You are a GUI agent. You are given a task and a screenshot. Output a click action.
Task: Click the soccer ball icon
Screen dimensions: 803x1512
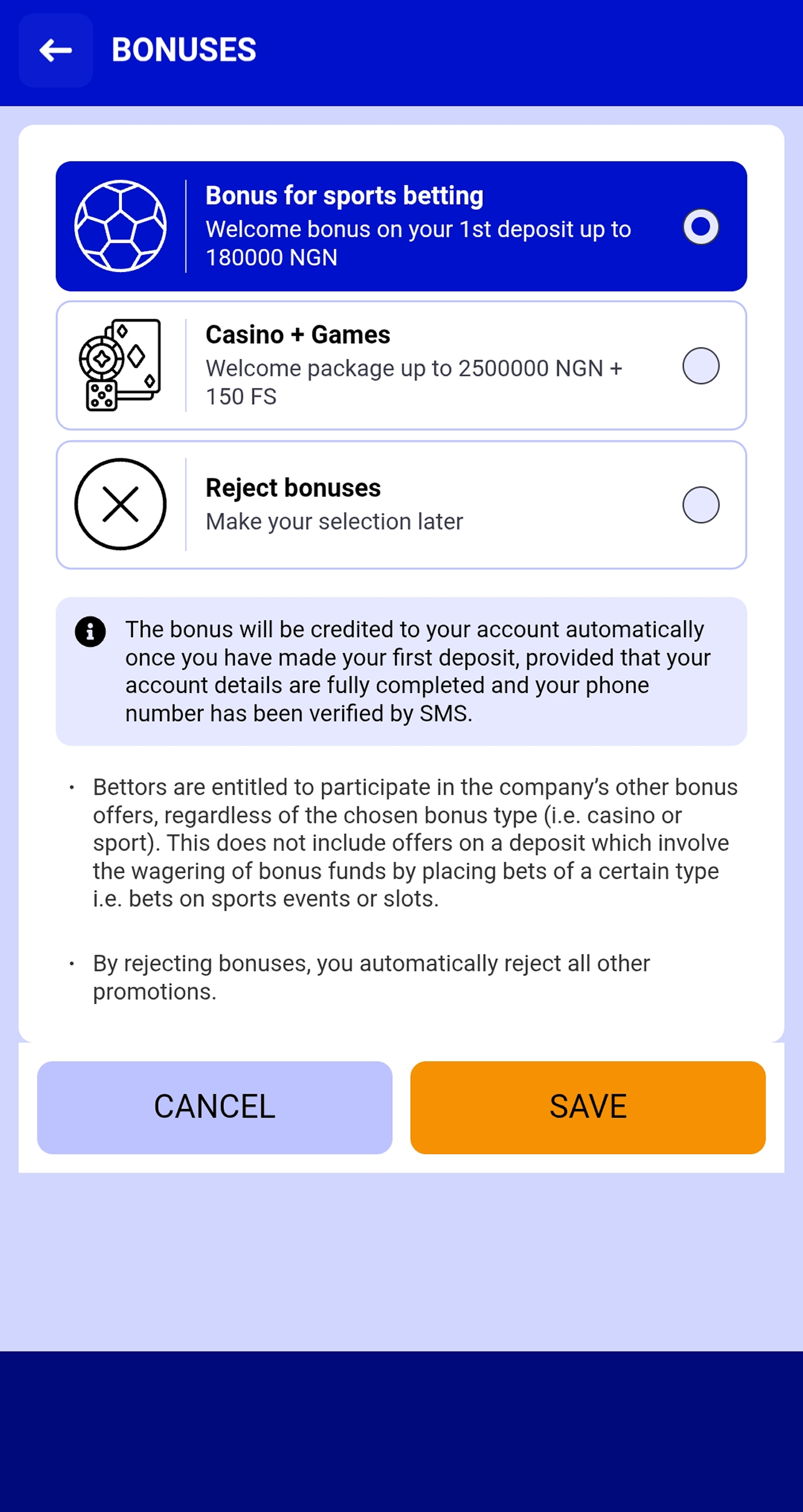click(x=120, y=225)
